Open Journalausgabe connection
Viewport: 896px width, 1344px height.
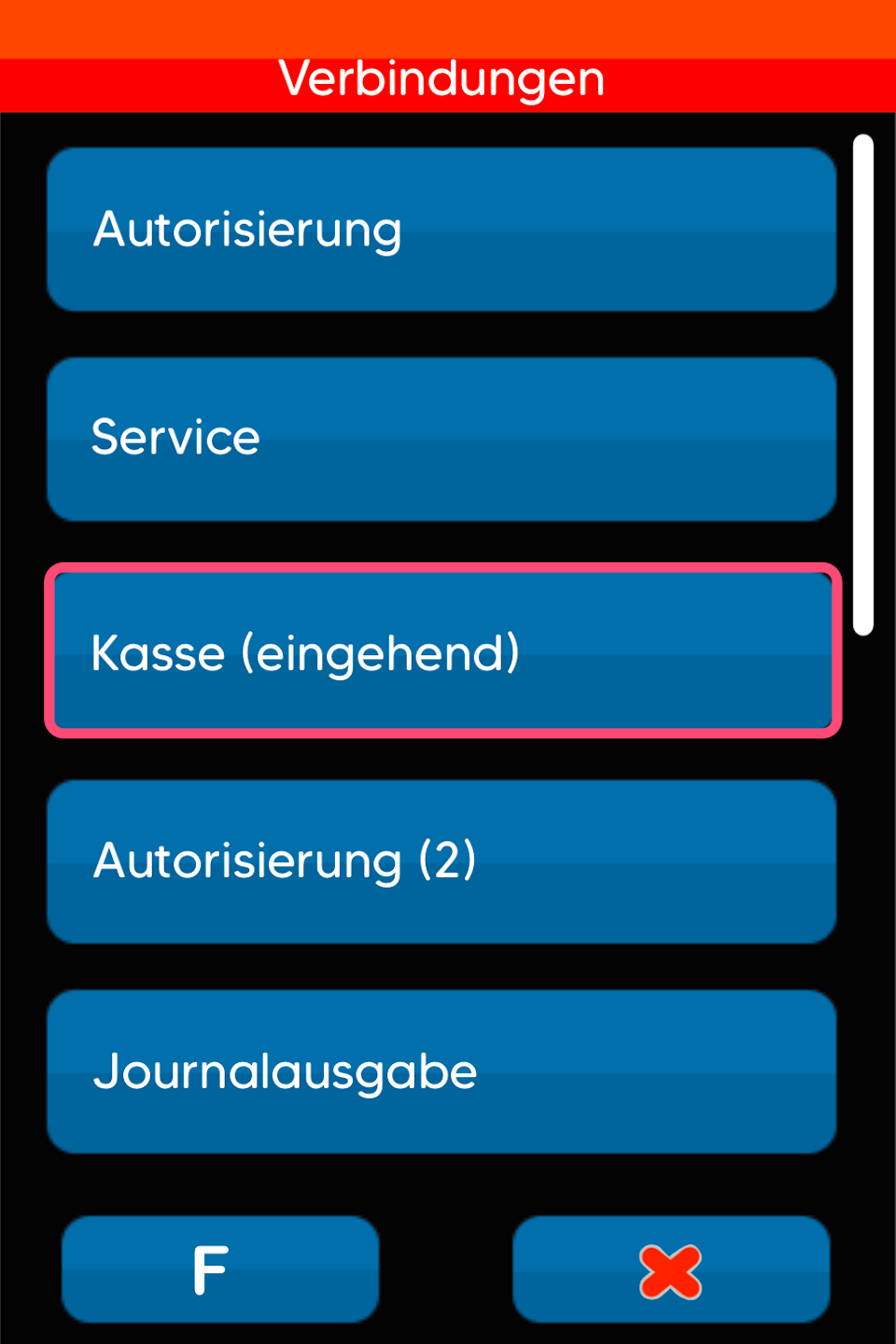[x=441, y=1071]
